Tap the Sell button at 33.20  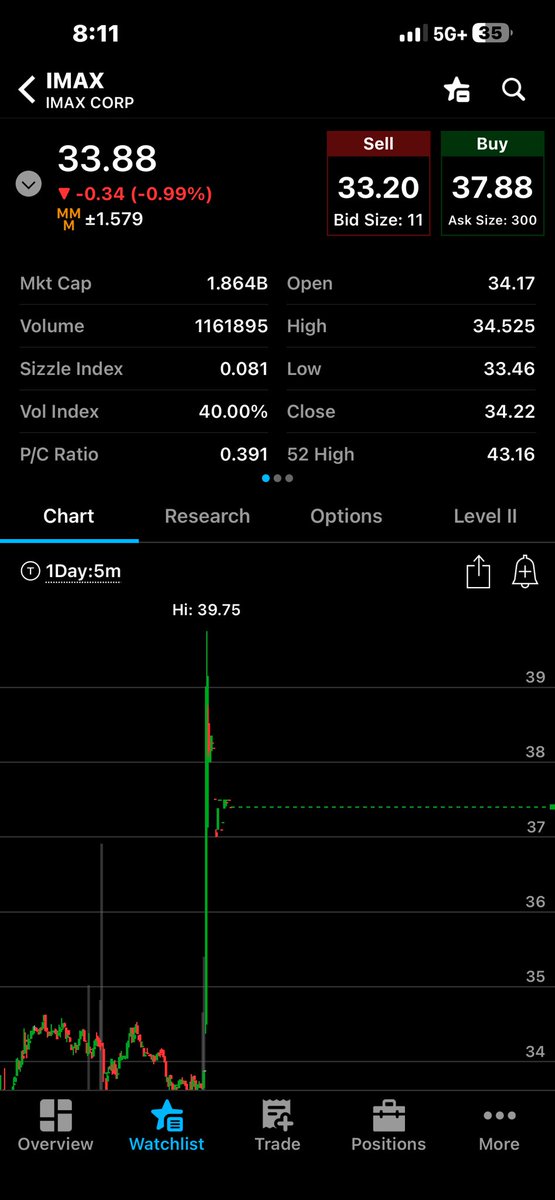coord(378,184)
